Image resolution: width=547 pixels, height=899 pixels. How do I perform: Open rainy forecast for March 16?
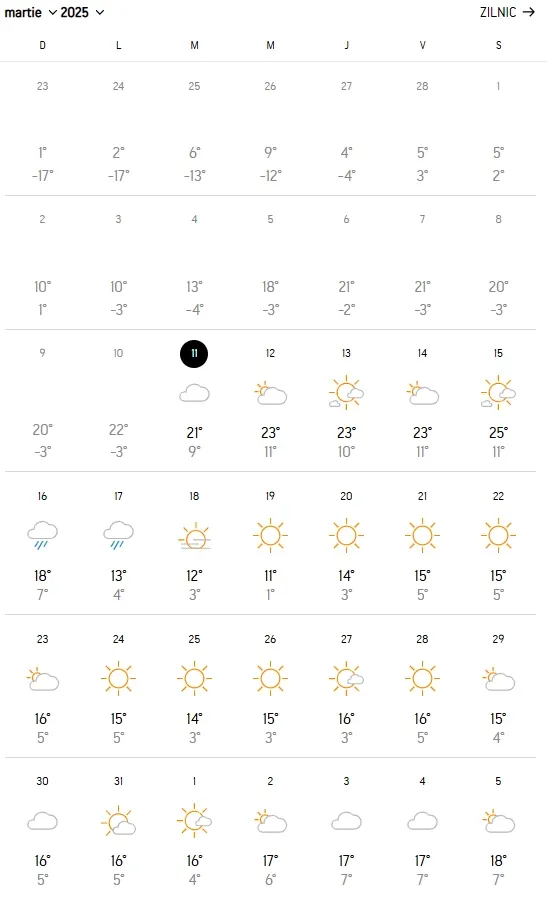[42, 544]
